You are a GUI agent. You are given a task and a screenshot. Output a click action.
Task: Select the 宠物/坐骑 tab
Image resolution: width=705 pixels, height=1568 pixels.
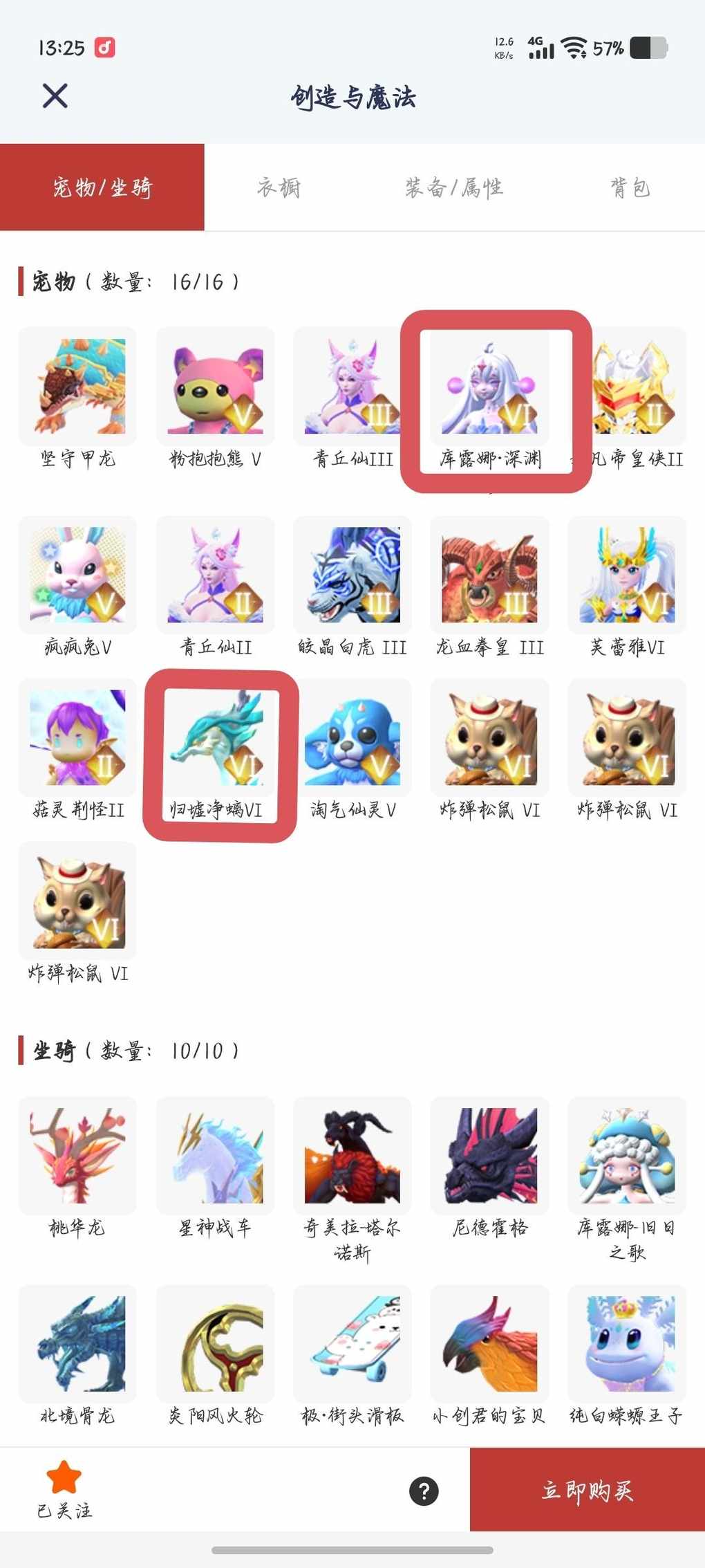point(102,187)
